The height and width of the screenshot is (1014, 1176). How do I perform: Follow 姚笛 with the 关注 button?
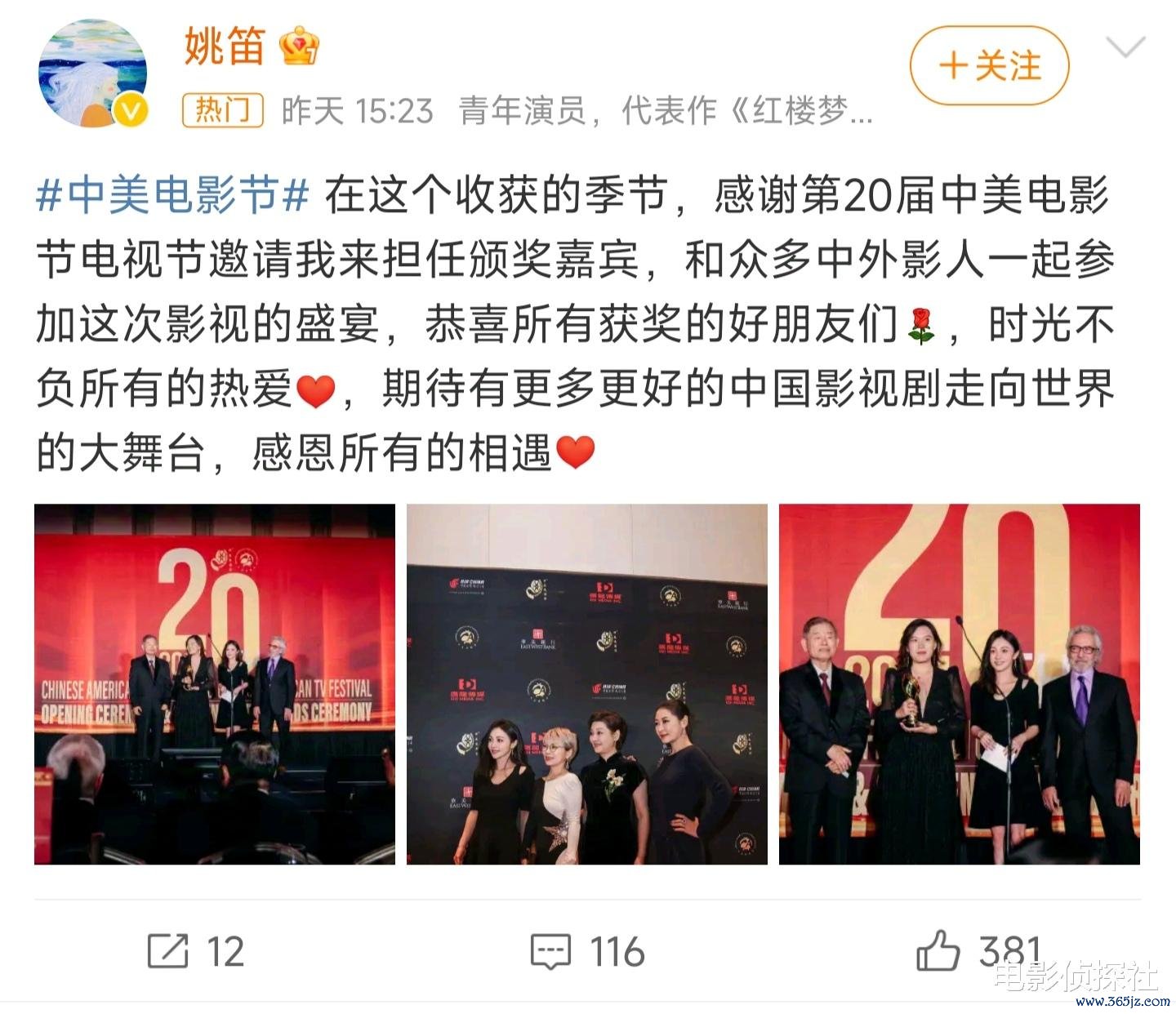(x=989, y=66)
